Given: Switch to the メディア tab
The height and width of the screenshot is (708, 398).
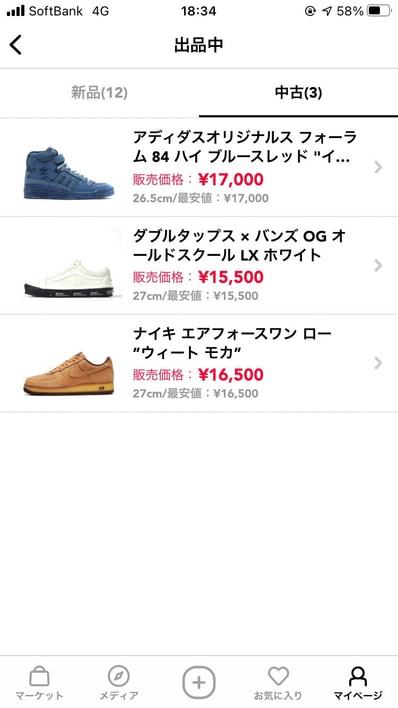Looking at the screenshot, I should pos(119,683).
